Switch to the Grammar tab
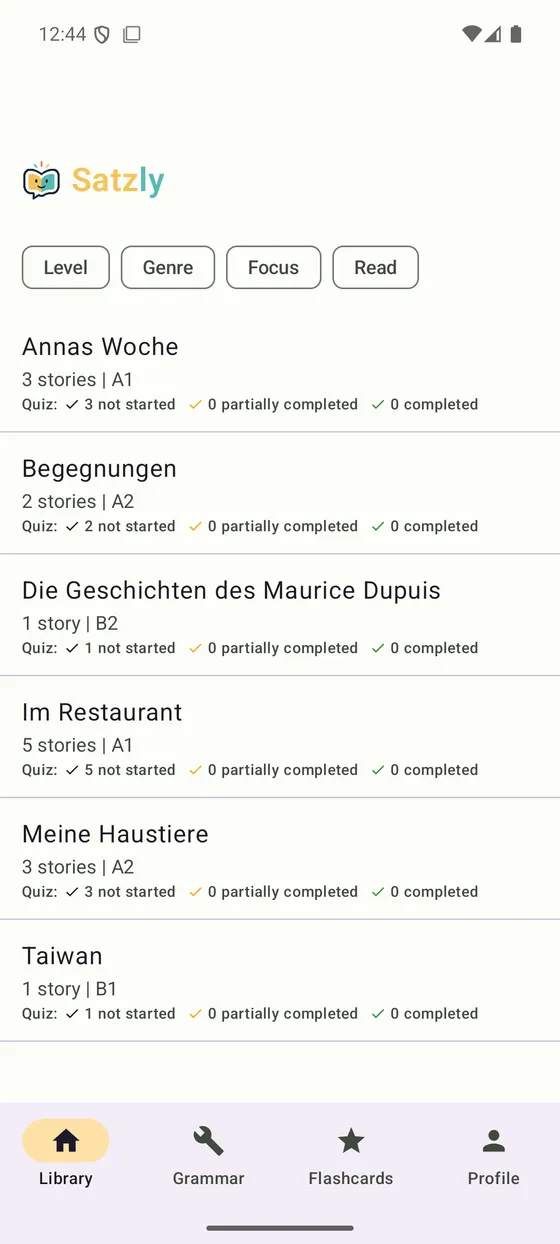This screenshot has height=1244, width=560. point(208,1154)
